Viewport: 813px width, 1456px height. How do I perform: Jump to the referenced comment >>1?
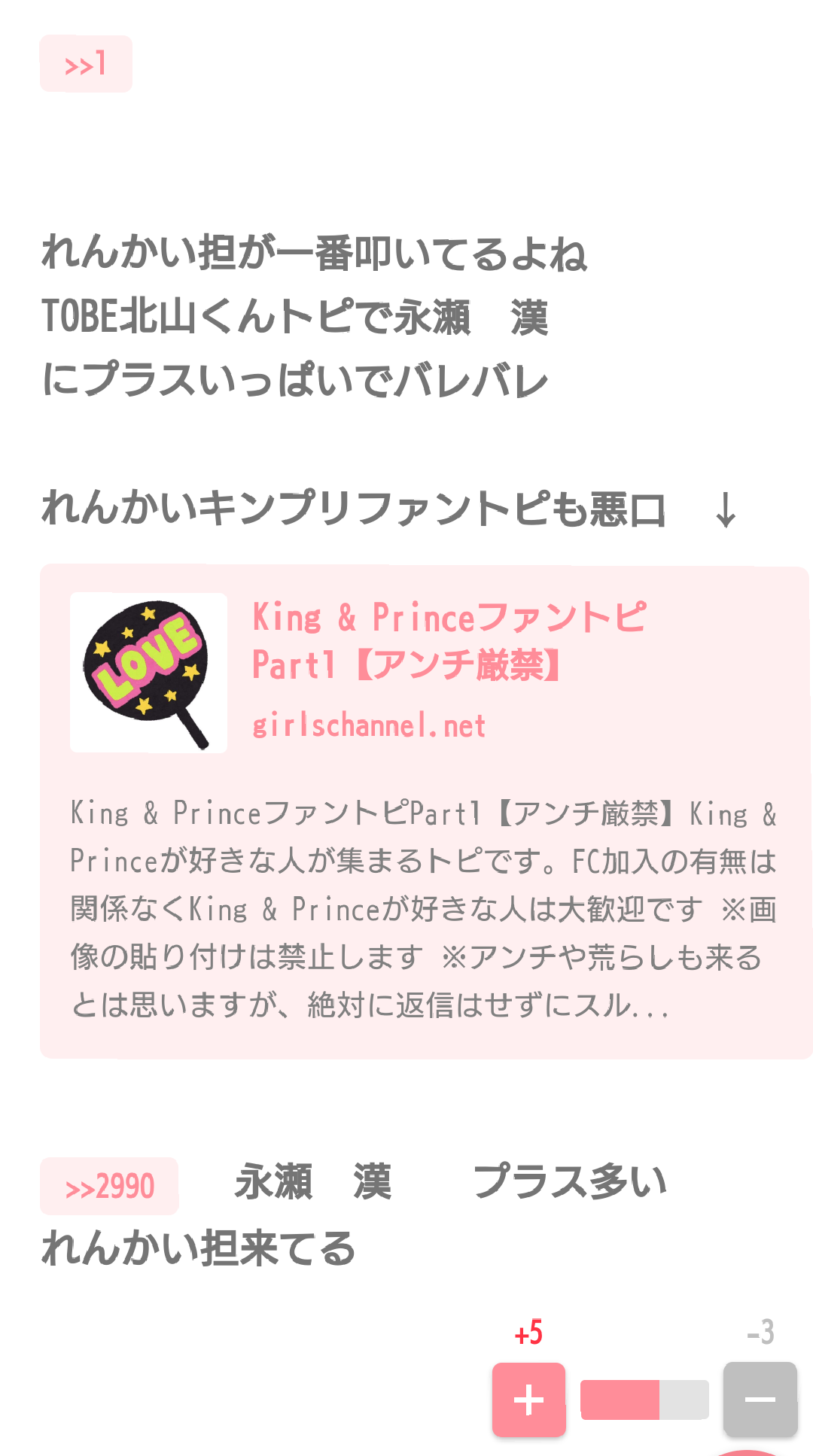pyautogui.click(x=85, y=64)
